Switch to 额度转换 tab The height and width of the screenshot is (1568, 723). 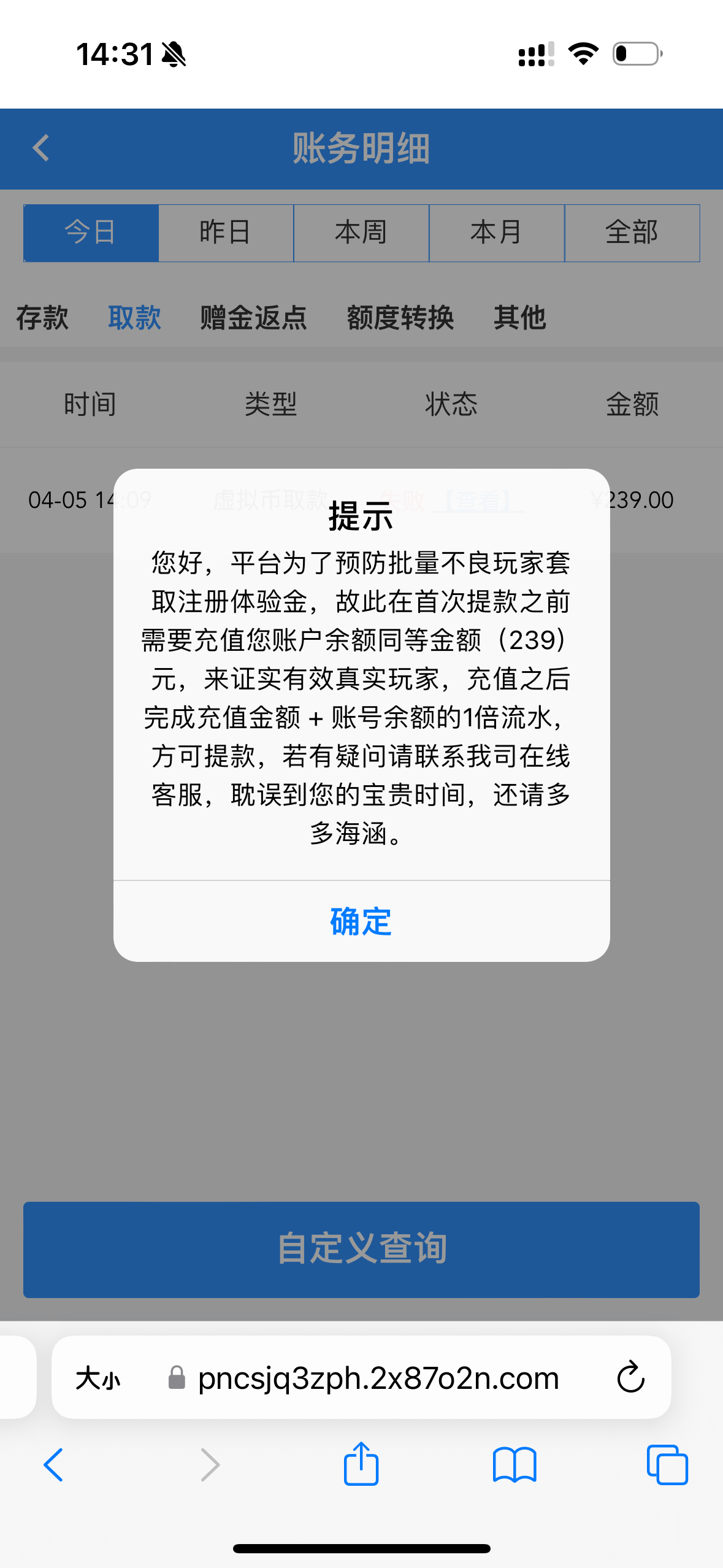coord(400,318)
